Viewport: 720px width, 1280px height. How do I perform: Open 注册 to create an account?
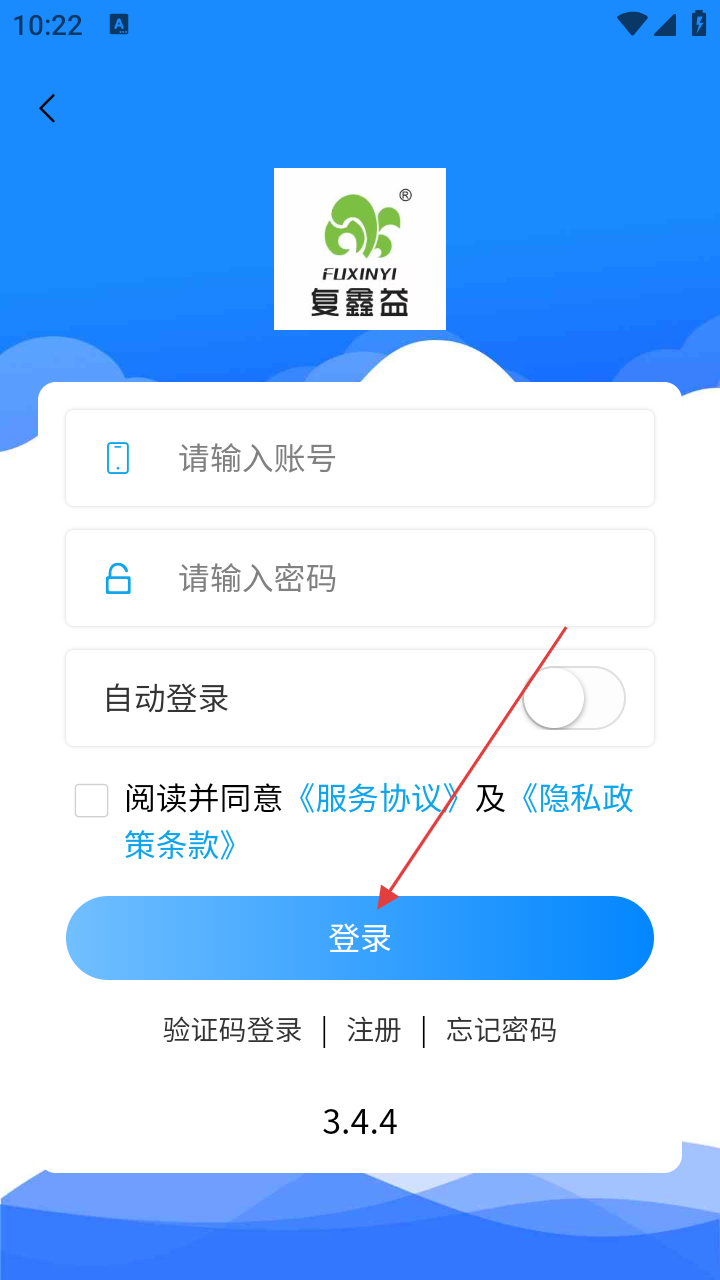pos(374,1031)
